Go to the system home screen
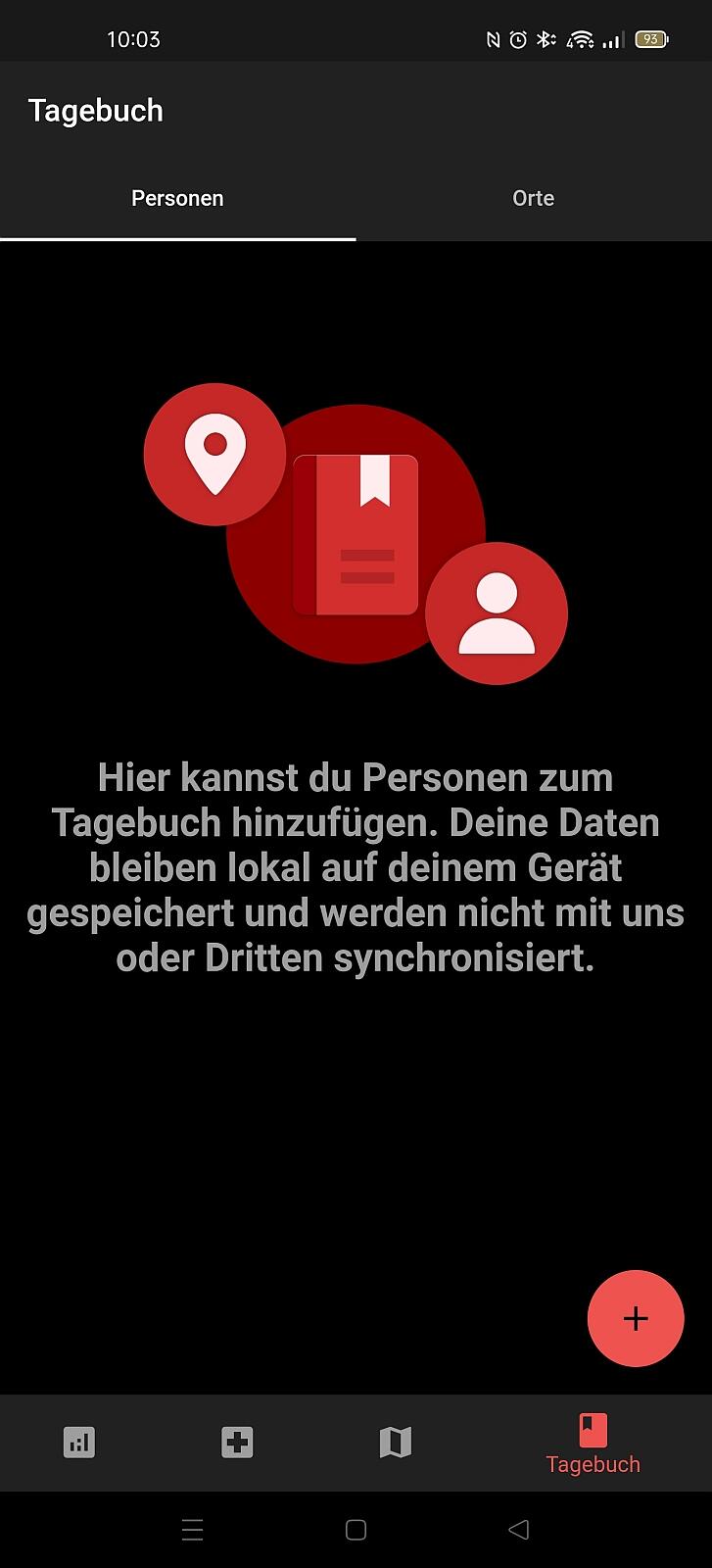The image size is (712, 1568). pyautogui.click(x=356, y=1529)
